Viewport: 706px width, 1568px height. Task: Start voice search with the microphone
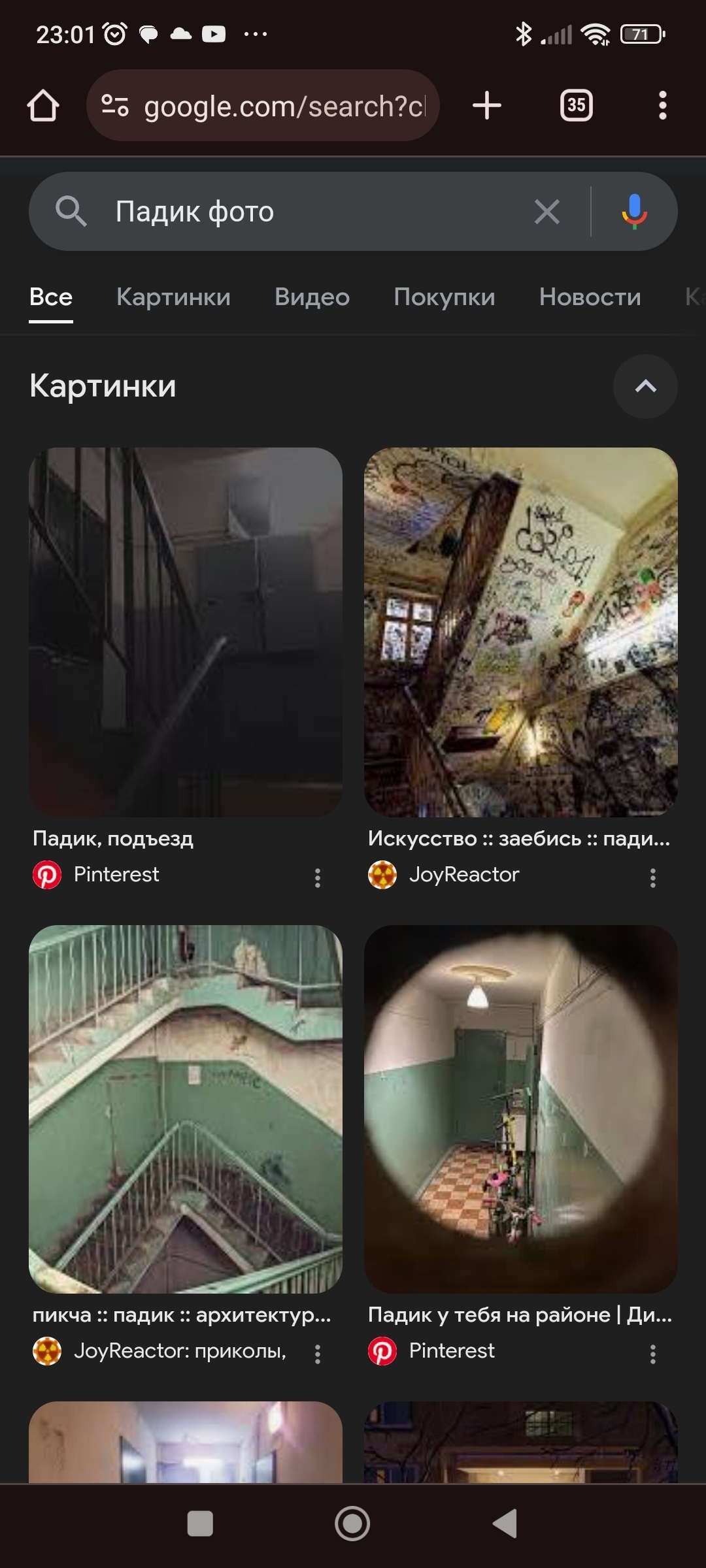(x=633, y=212)
